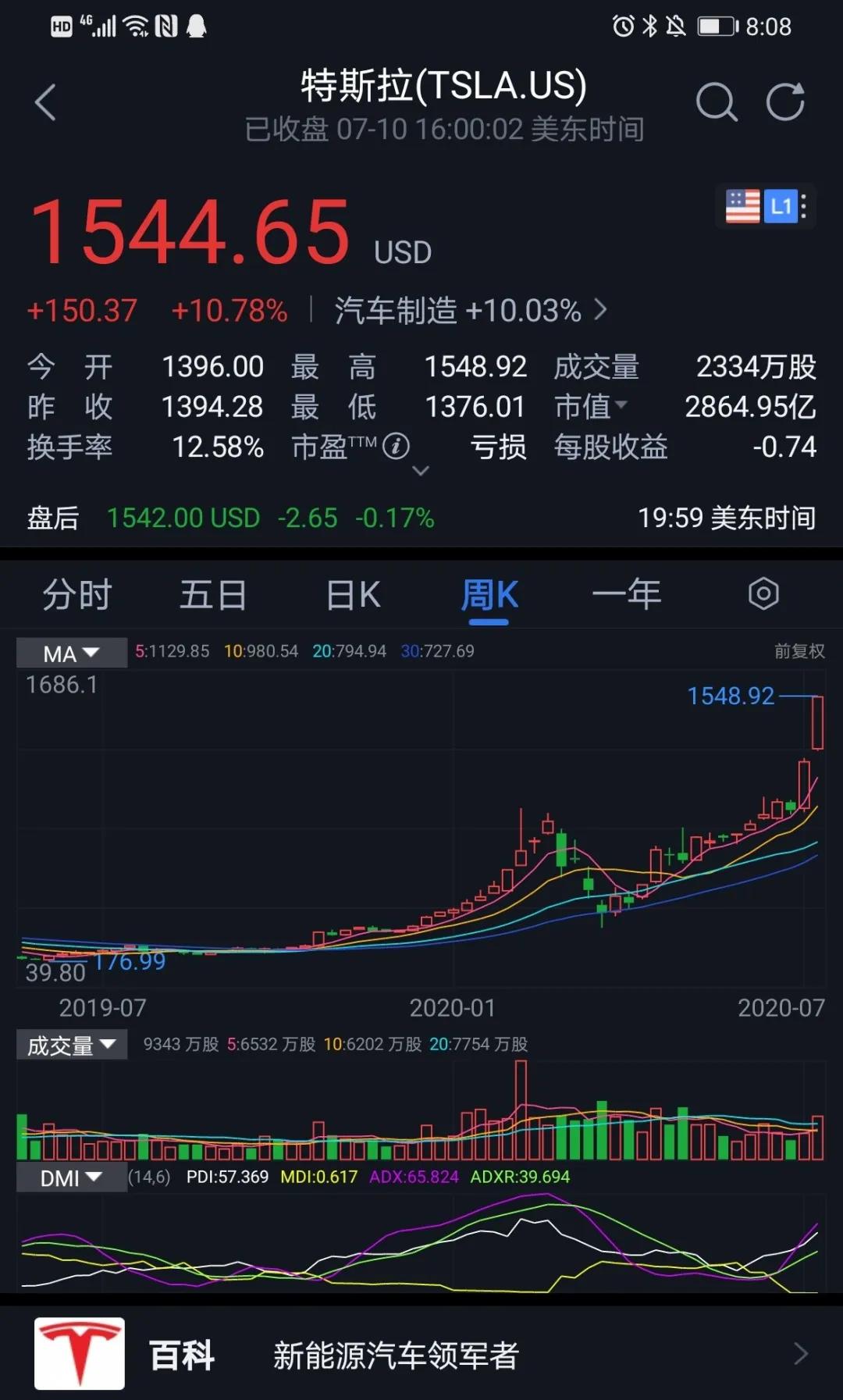
Task: Tap the L1 quote level badge
Action: (783, 206)
